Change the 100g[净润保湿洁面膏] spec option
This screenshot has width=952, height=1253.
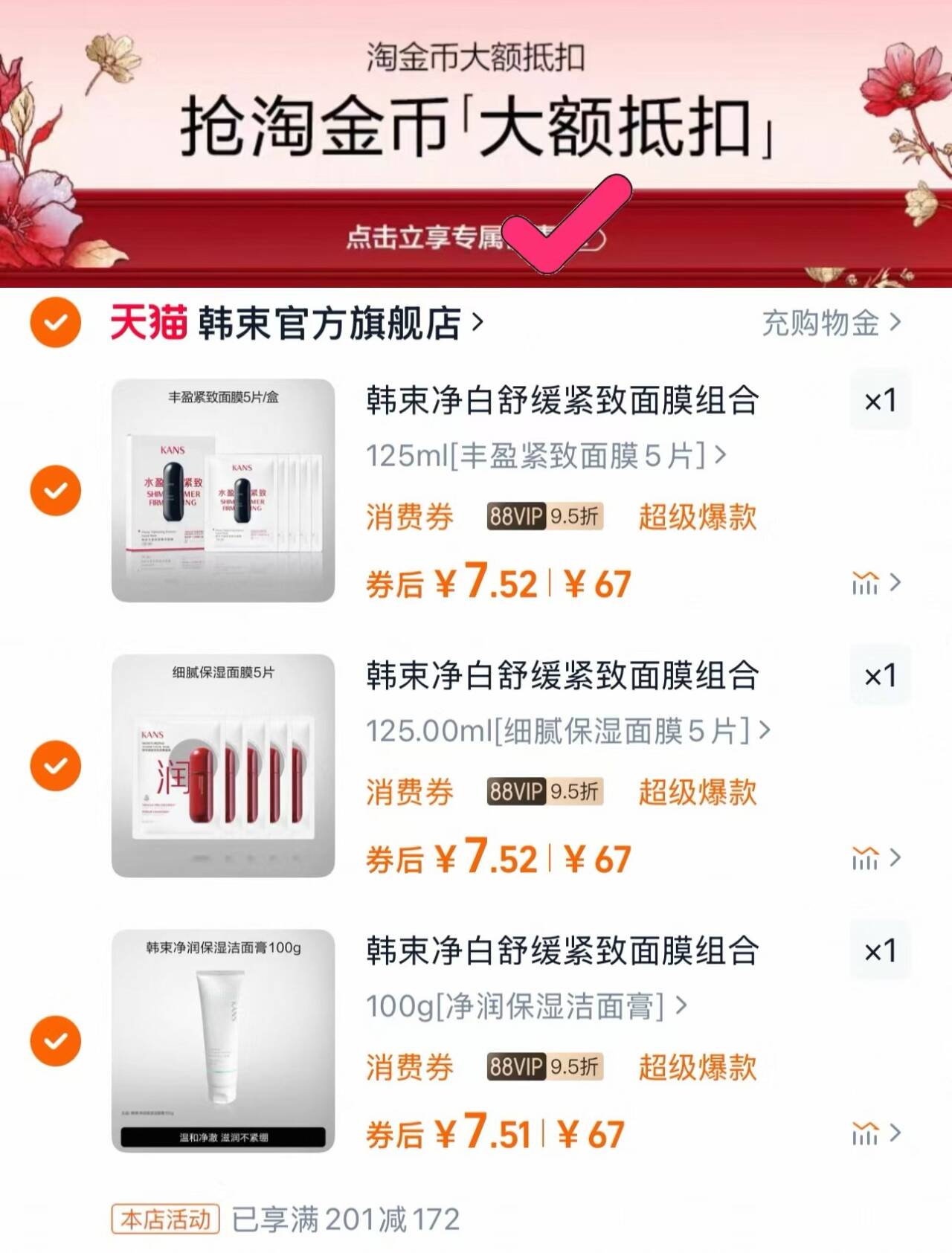(526, 1006)
